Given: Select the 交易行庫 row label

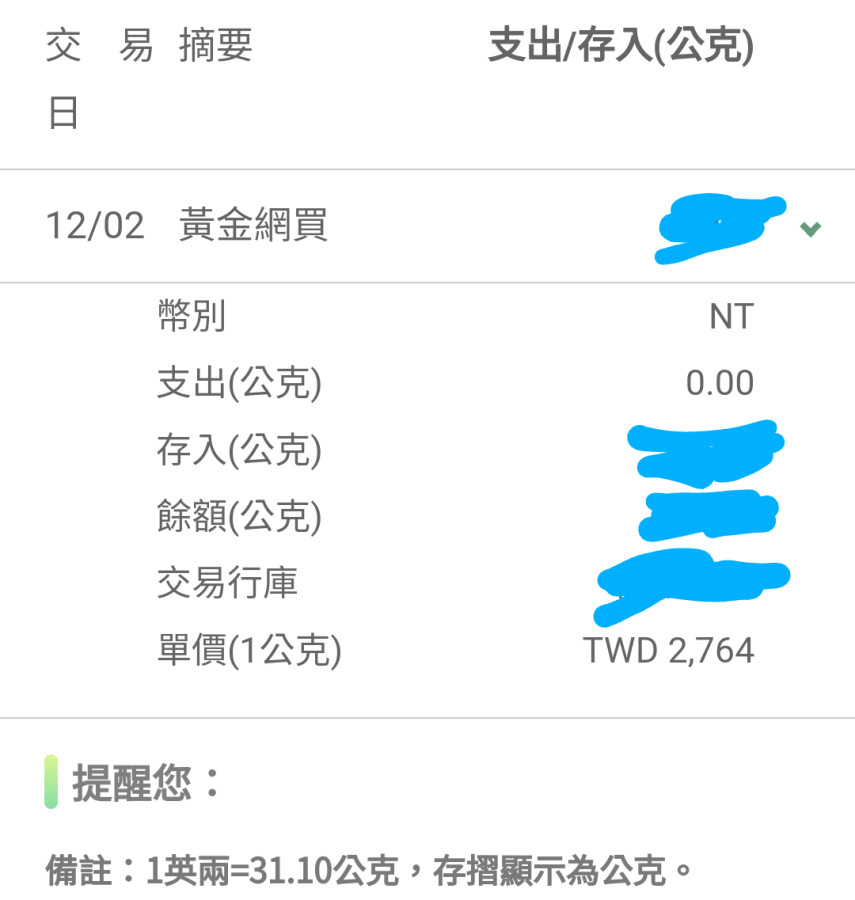Looking at the screenshot, I should (x=225, y=583).
